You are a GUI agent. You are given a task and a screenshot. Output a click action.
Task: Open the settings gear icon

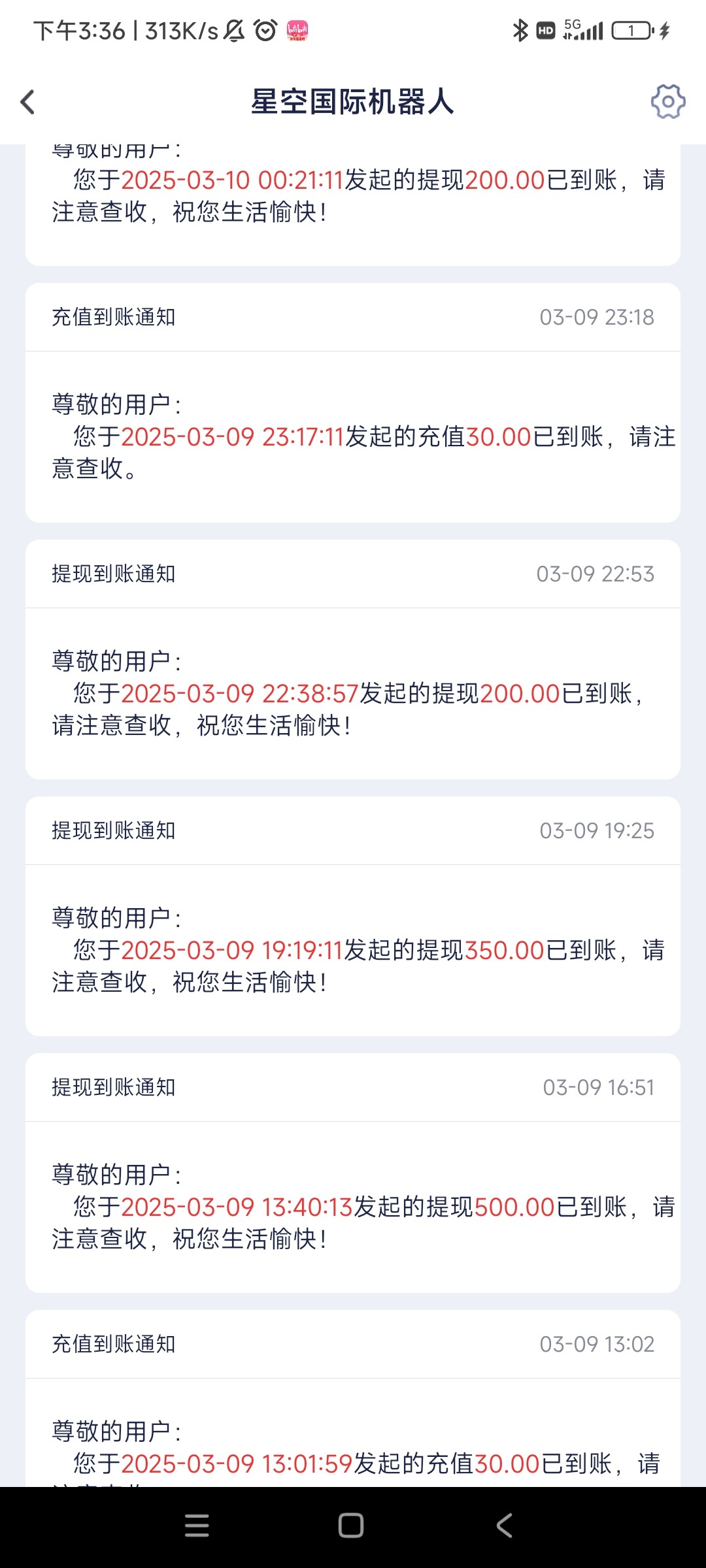pyautogui.click(x=668, y=101)
